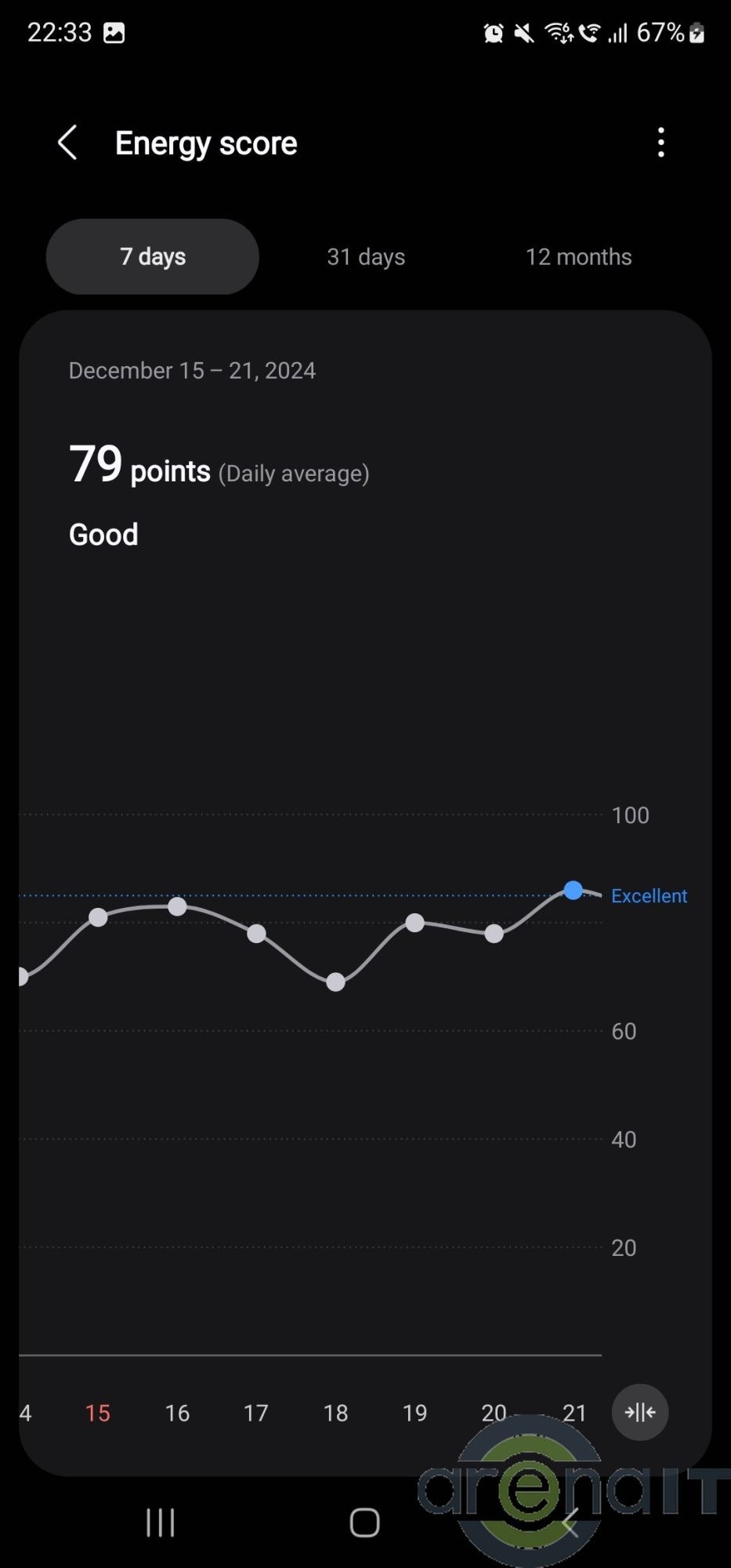Switch to the 31 days view
The image size is (731, 1568).
point(366,257)
